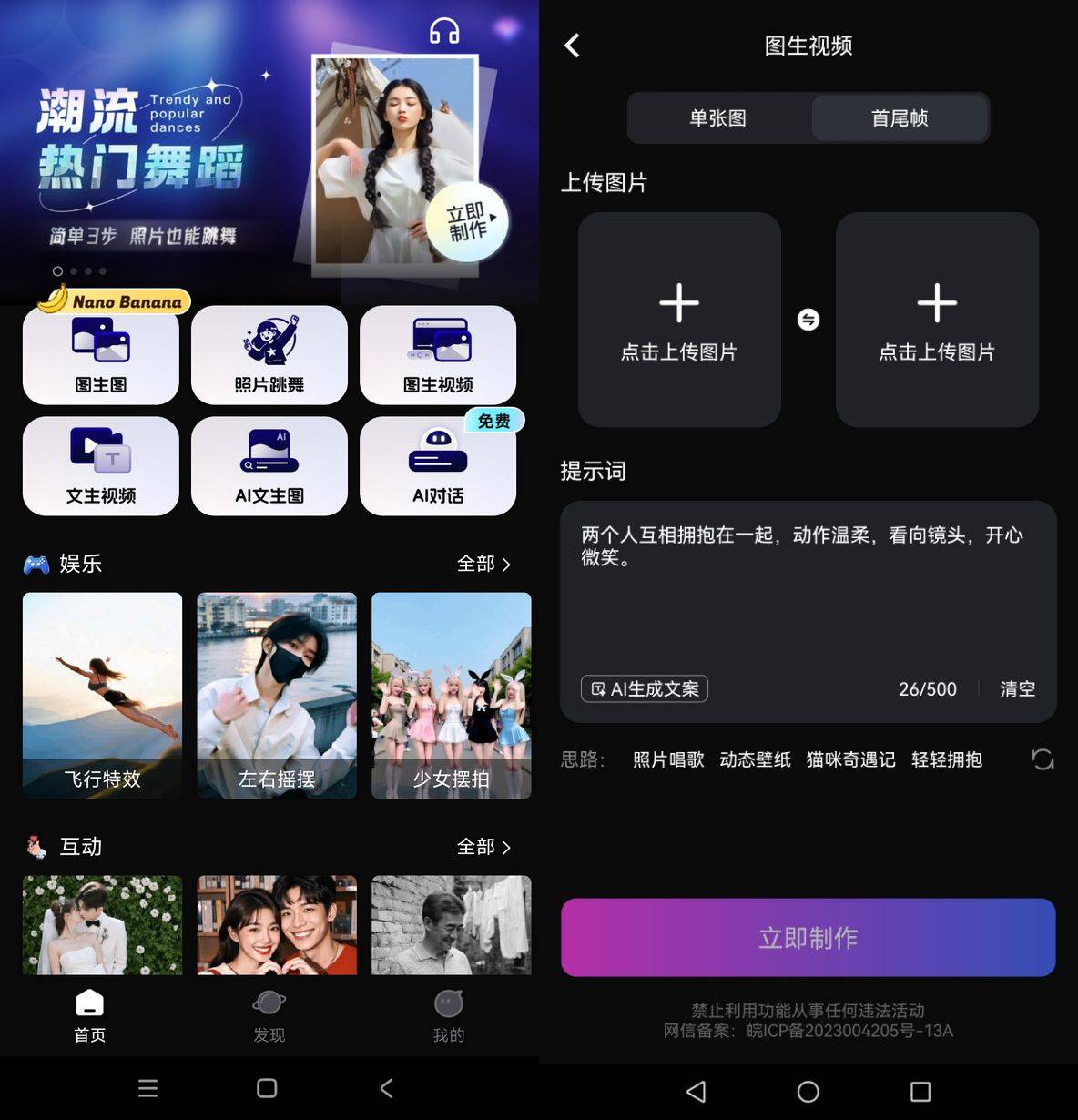The image size is (1078, 1120).
Task: Switch to the 我的 tab
Action: (449, 1015)
